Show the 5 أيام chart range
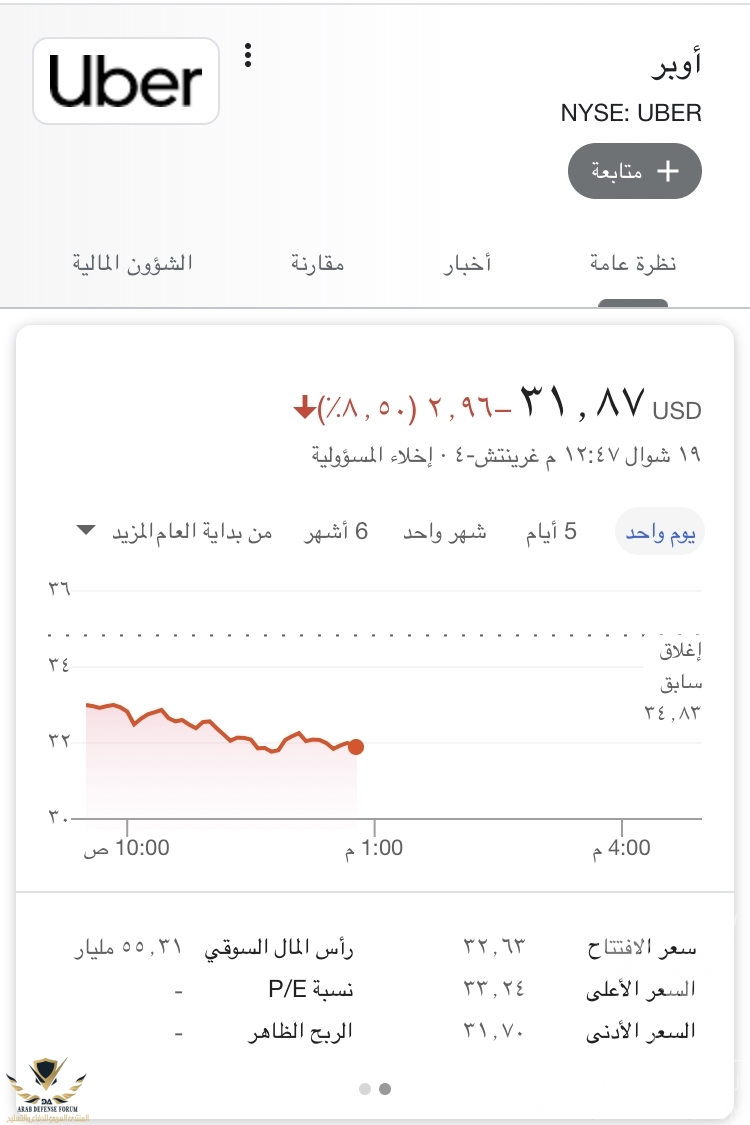Screen dimensions: 750x1125 (551, 532)
